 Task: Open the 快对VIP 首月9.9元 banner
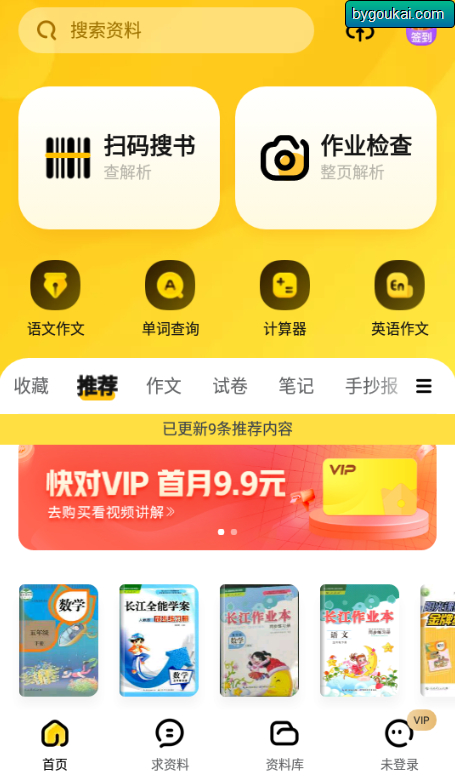pos(227,497)
